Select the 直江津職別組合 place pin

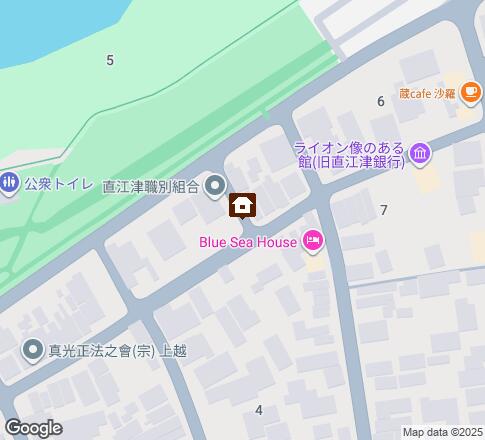215,186
